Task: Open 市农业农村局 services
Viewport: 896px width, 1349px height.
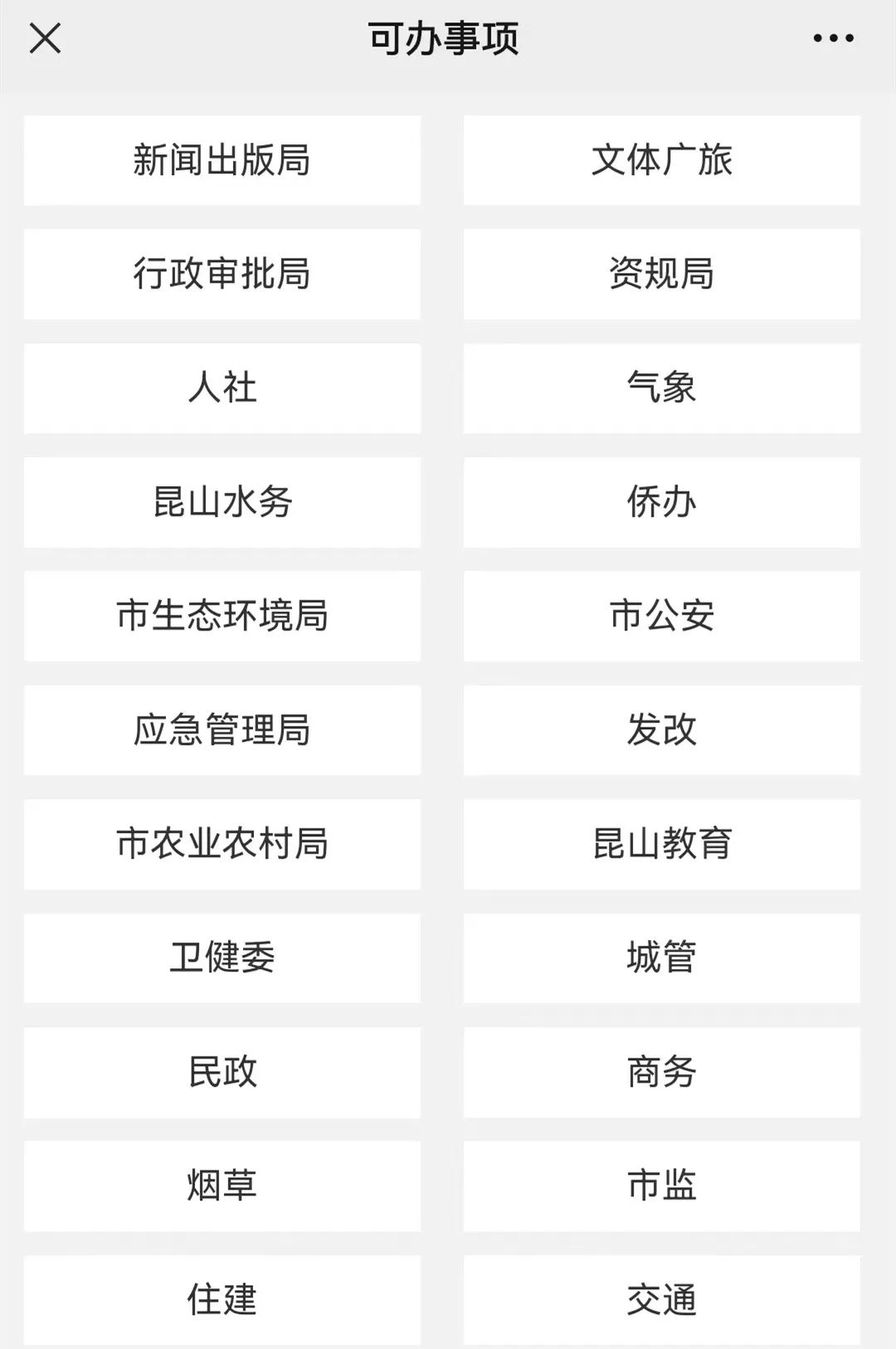Action: coord(222,844)
